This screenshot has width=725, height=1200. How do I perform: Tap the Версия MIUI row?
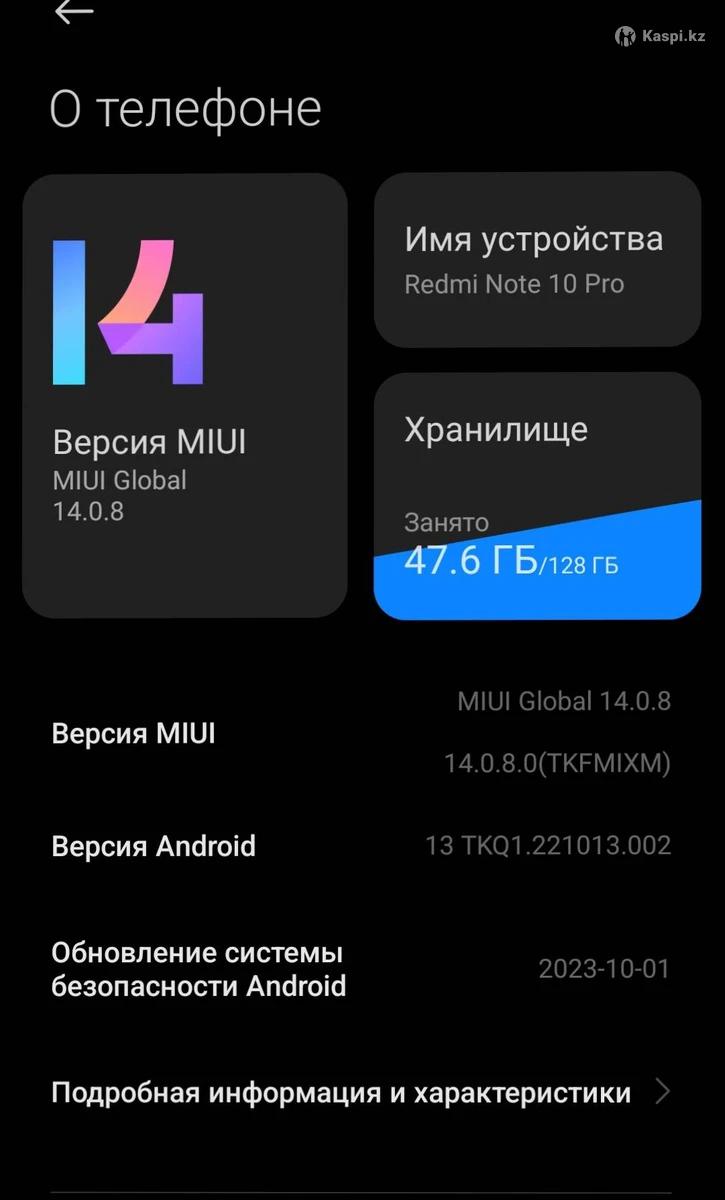[x=360, y=733]
